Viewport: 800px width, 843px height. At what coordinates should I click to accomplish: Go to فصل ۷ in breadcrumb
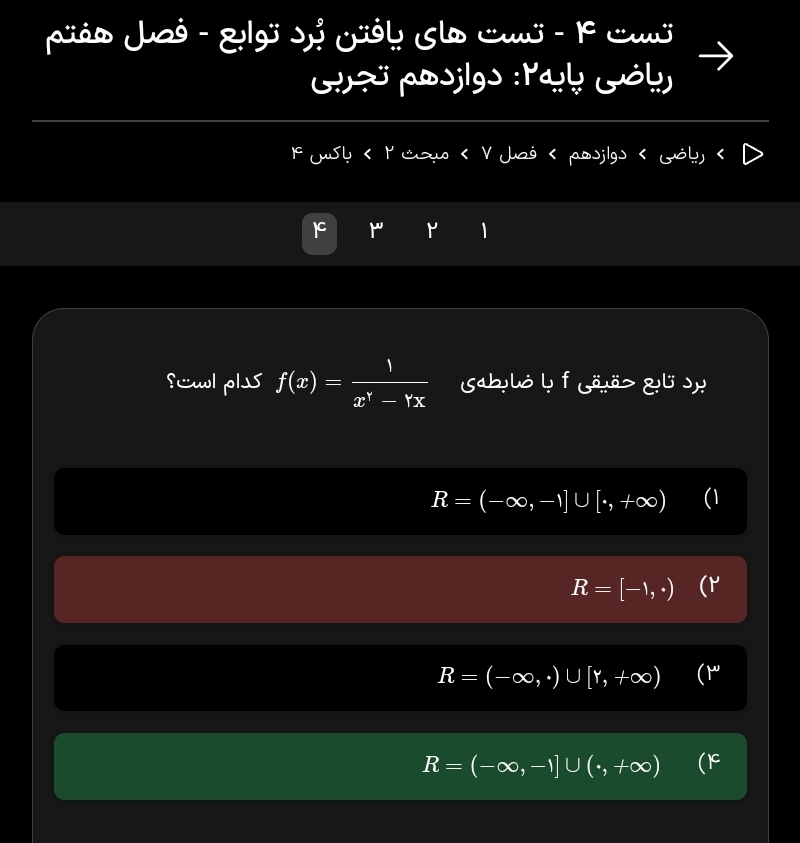[x=509, y=154]
